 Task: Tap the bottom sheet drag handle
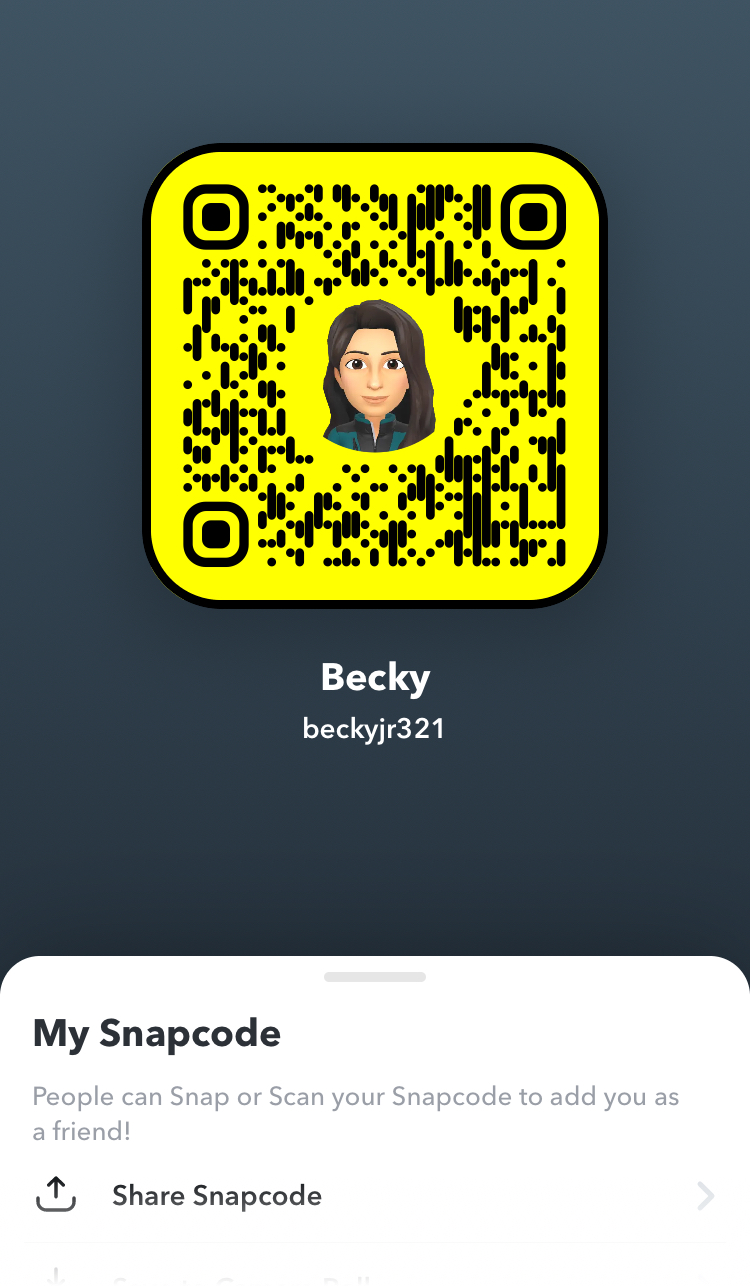click(375, 977)
